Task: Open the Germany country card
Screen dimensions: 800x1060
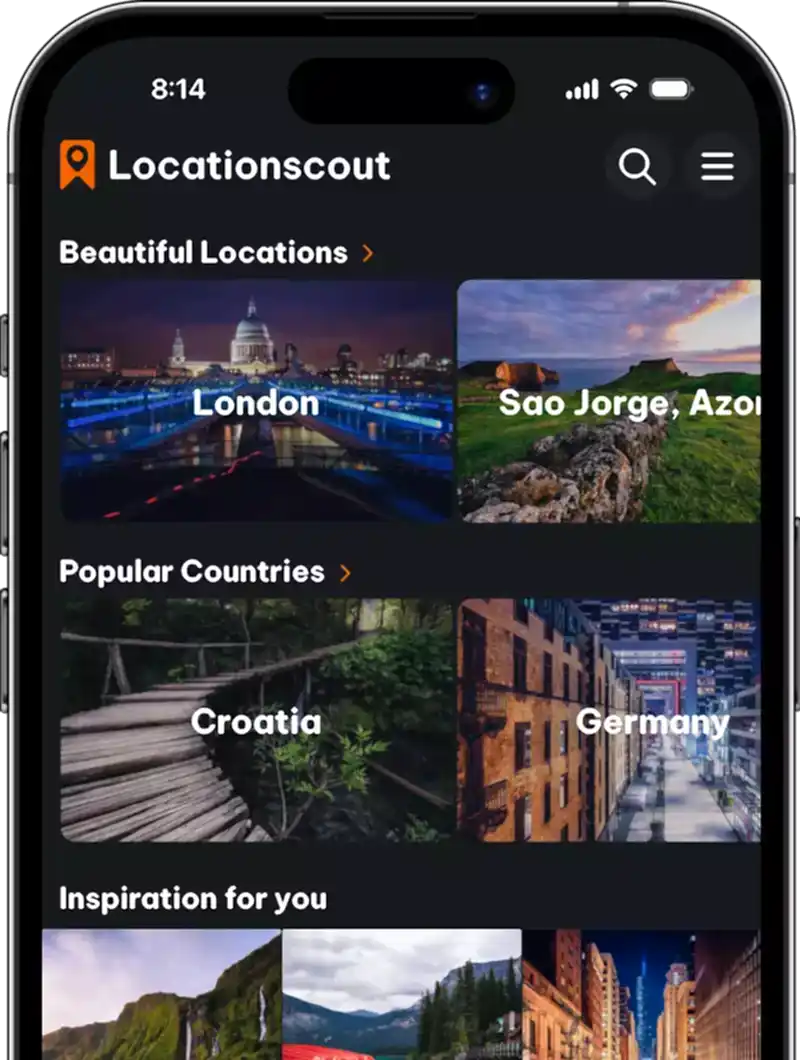Action: pyautogui.click(x=609, y=720)
